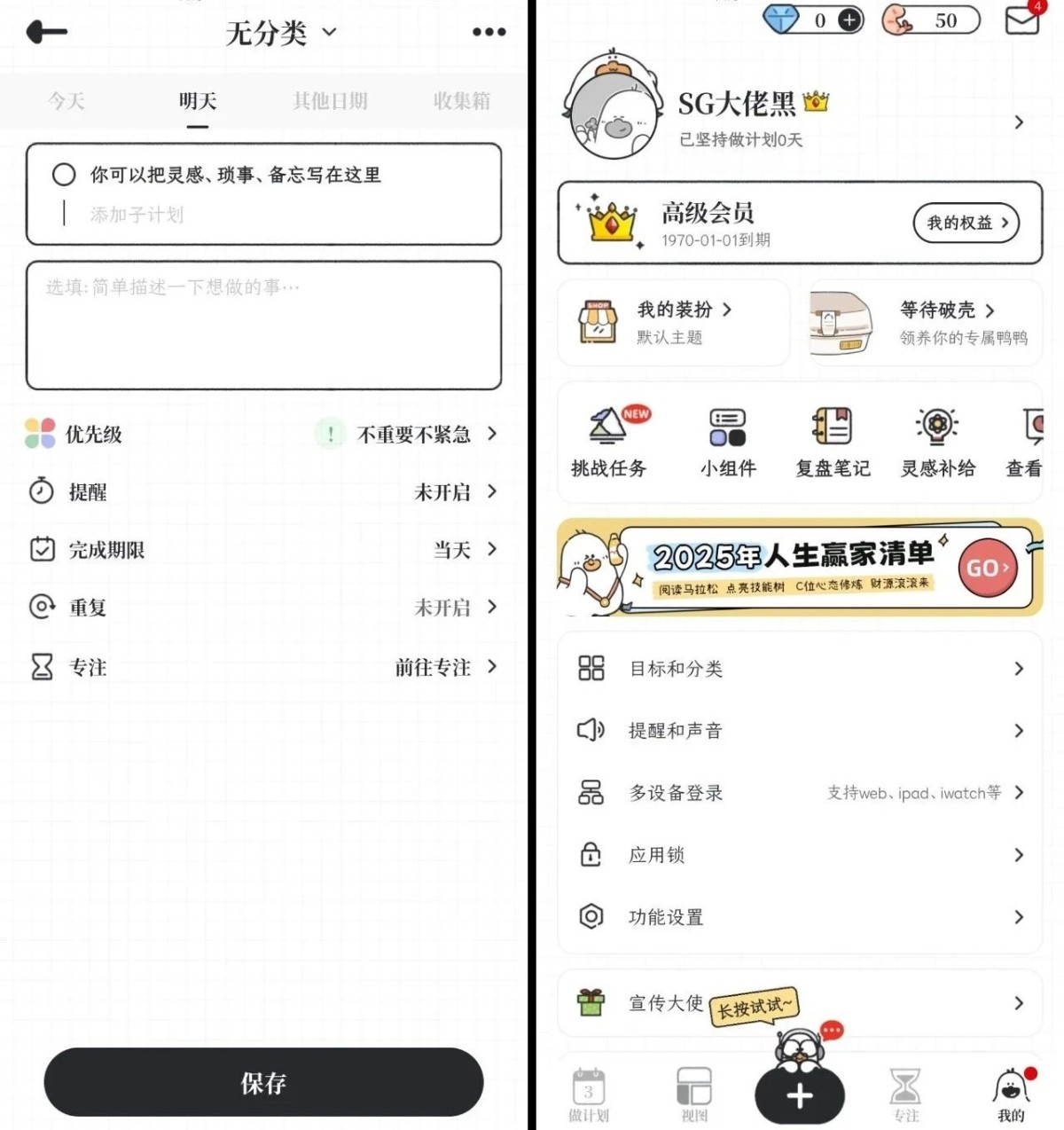Open 目标和分类 settings row
This screenshot has height=1130, width=1064.
(798, 669)
